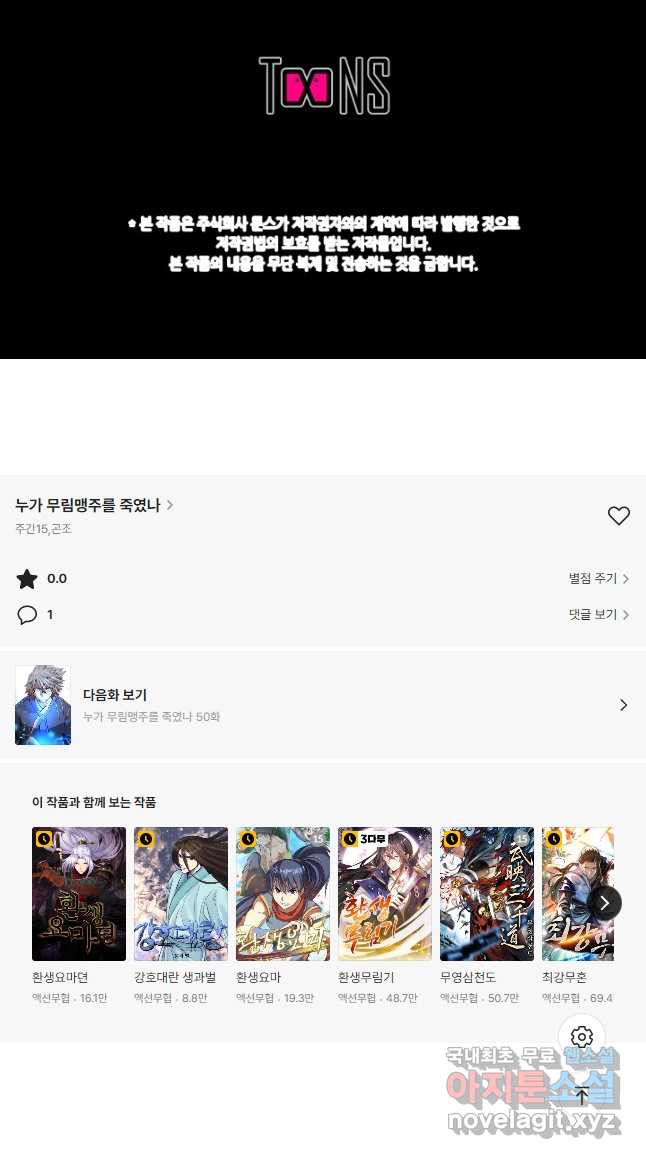Image resolution: width=646 pixels, height=1159 pixels.
Task: Open the 누가 무림맹주를 죽였나 series page
Action: [93, 506]
